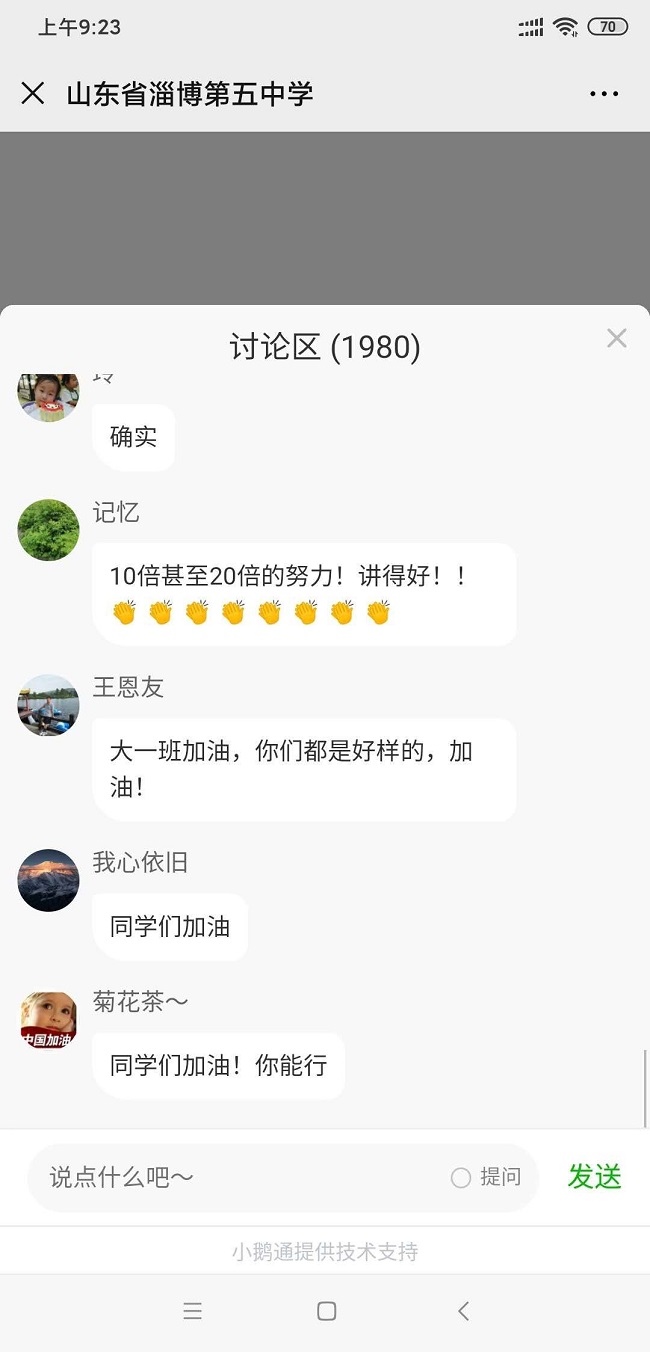Go back with the system back button
The width and height of the screenshot is (650, 1352).
coord(463,1311)
